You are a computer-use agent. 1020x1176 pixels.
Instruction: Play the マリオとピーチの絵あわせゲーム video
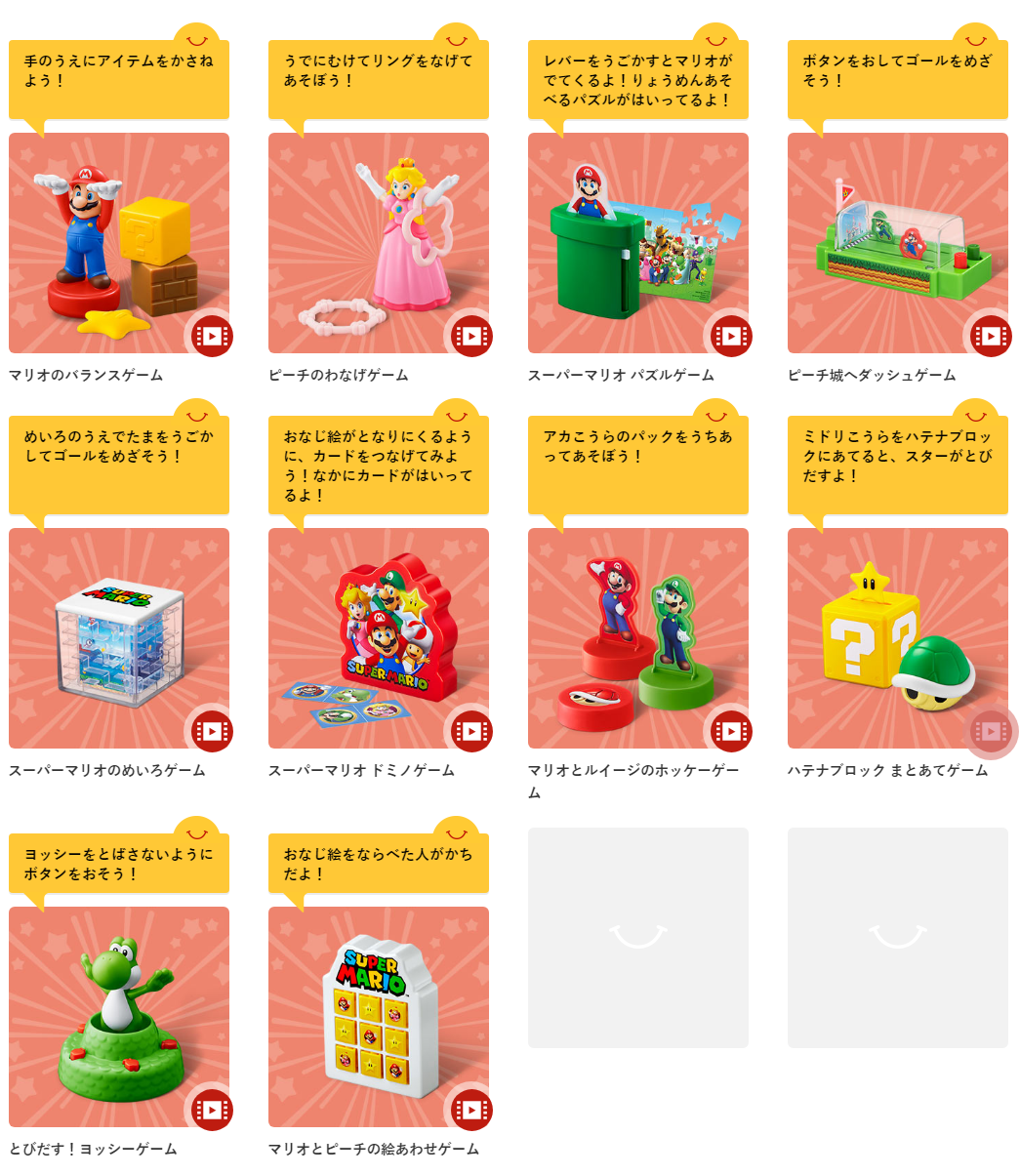471,1110
